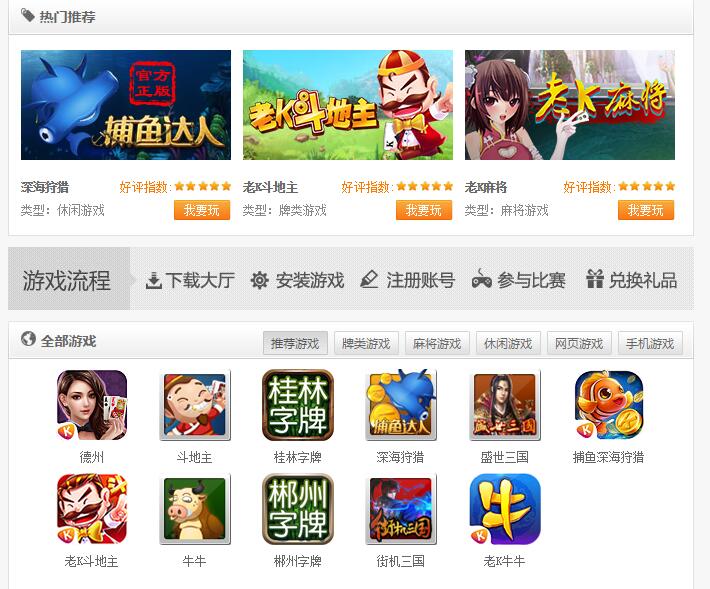
Task: Switch to 麻将游戏 tab
Action: (437, 343)
